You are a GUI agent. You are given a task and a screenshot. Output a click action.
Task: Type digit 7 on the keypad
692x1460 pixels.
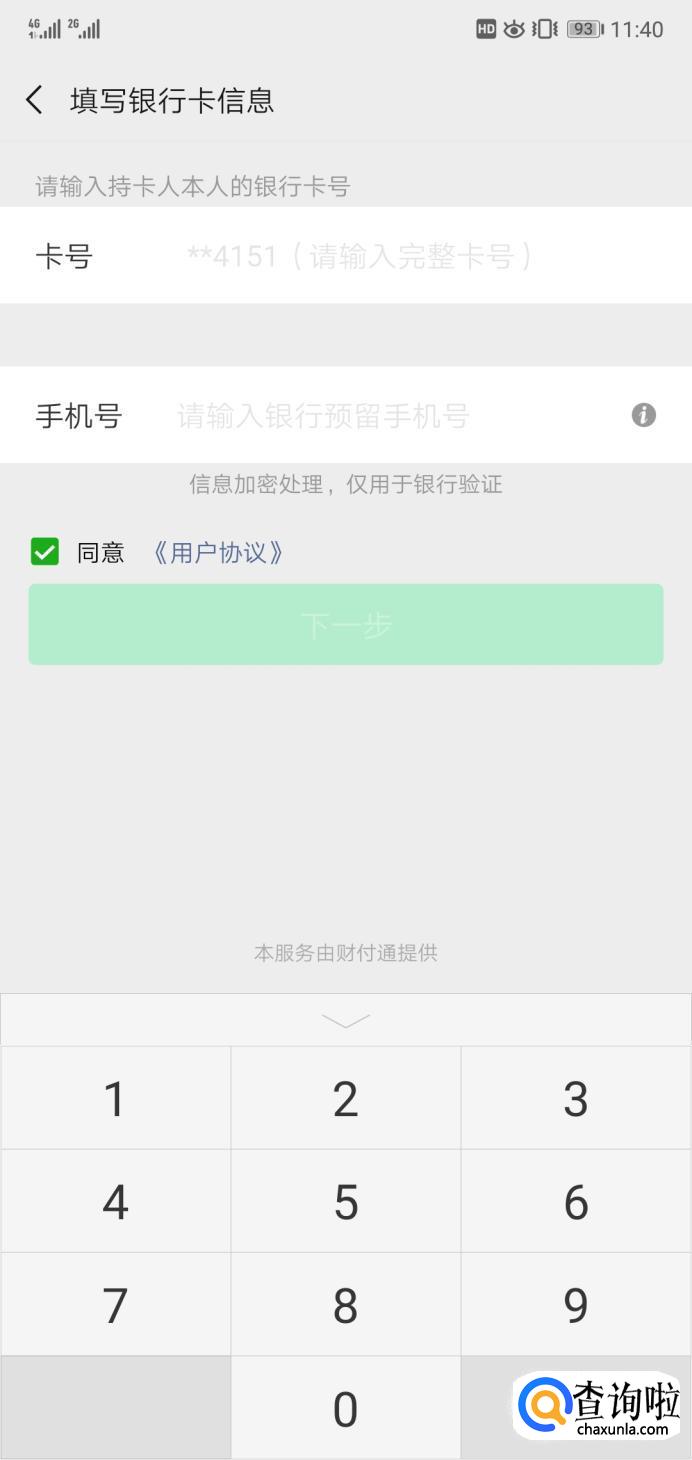tap(115, 1305)
